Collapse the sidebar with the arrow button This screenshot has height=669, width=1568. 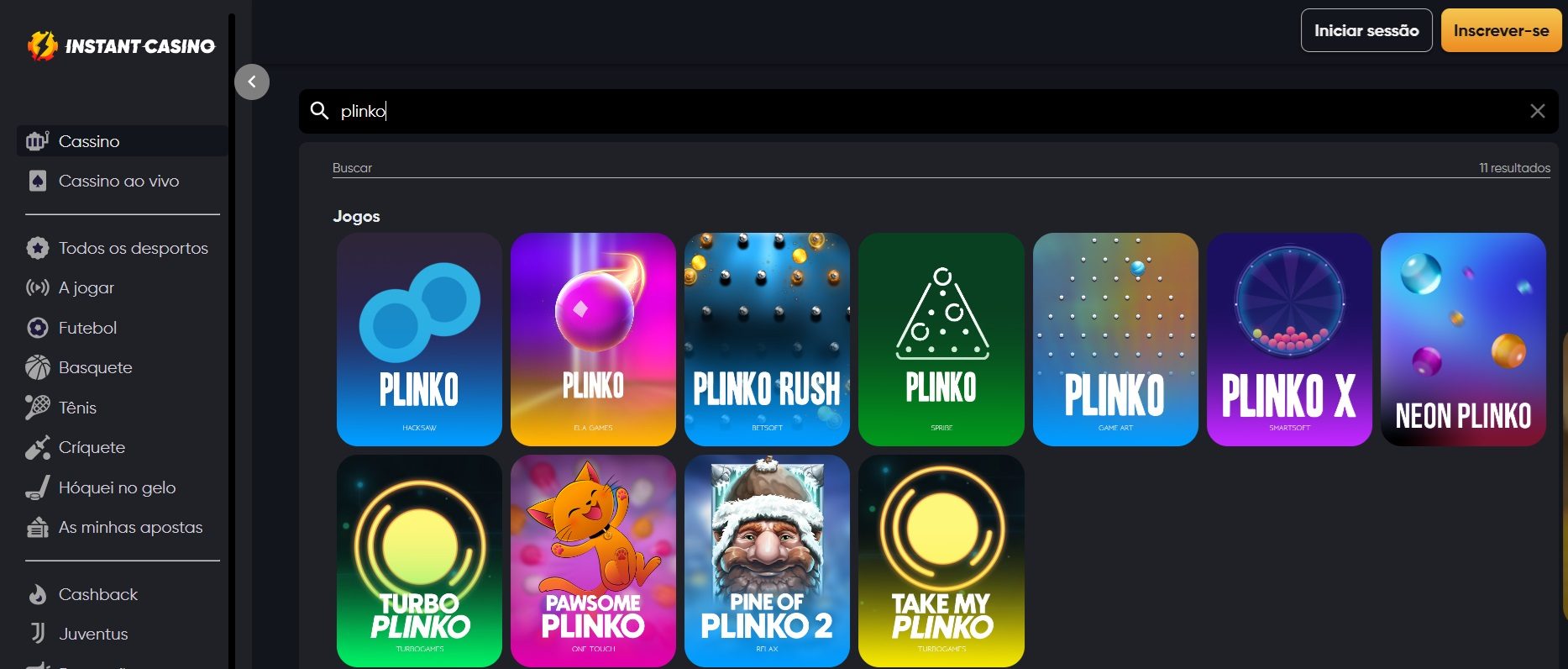click(x=252, y=82)
